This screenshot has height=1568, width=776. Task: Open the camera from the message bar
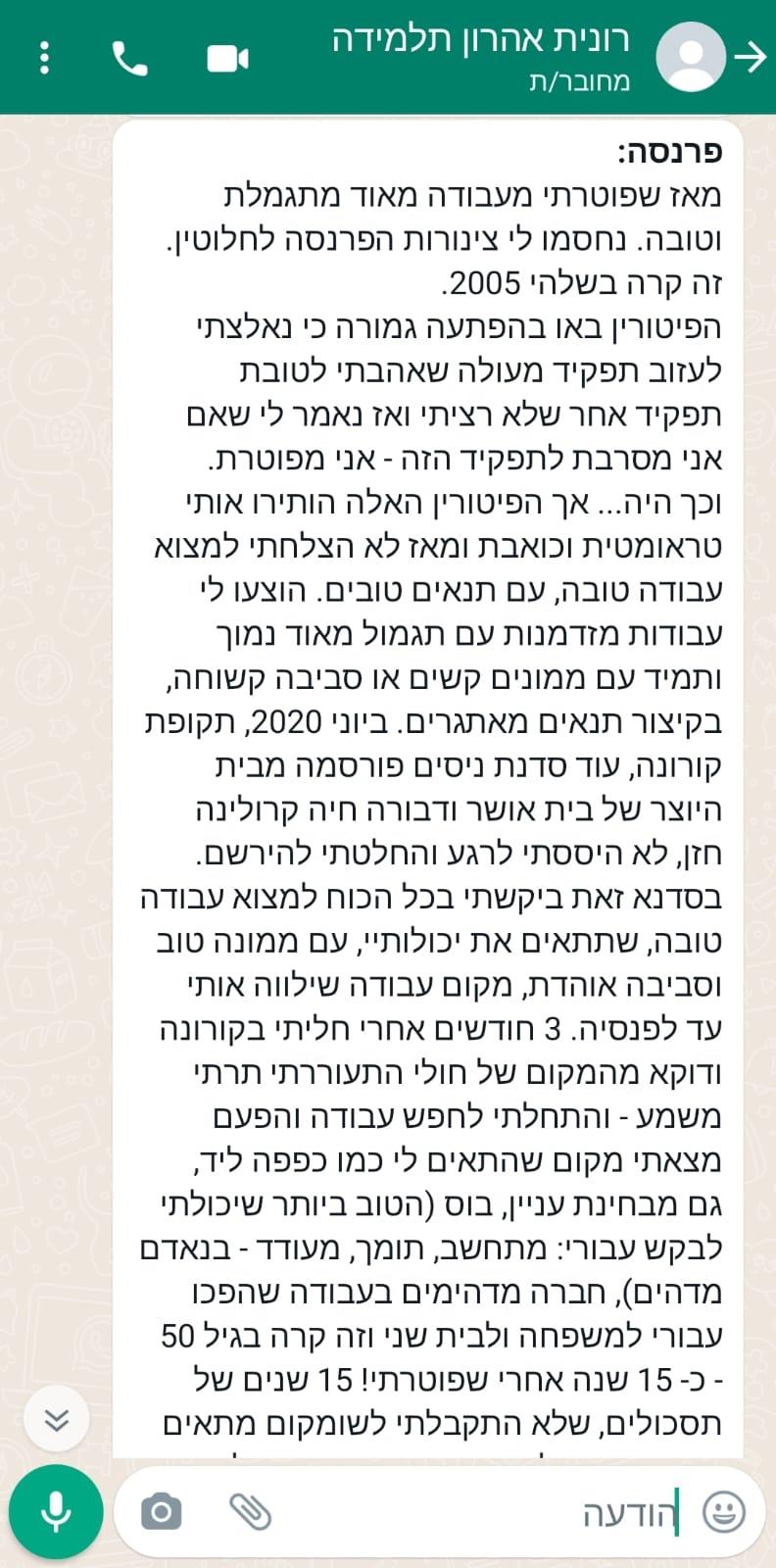click(x=162, y=1511)
